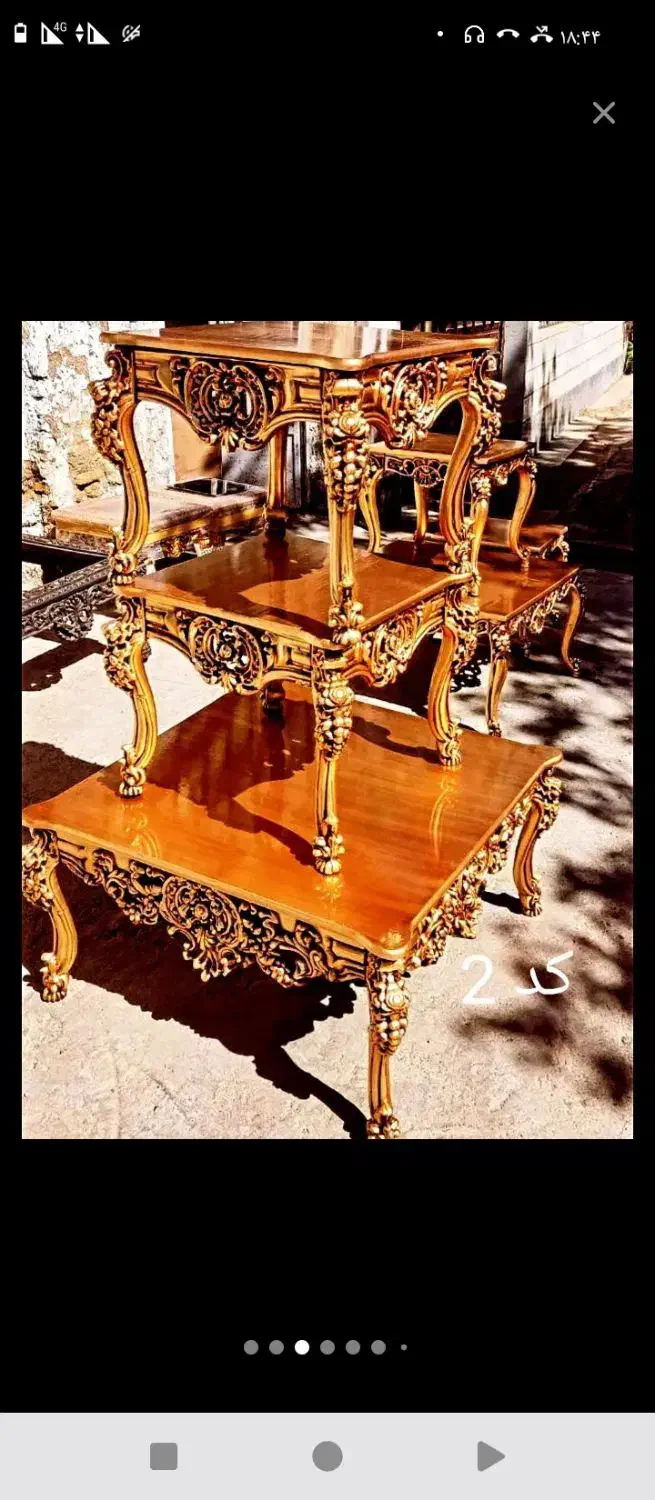Close the full-screen image viewer
The image size is (655, 1500).
point(604,113)
